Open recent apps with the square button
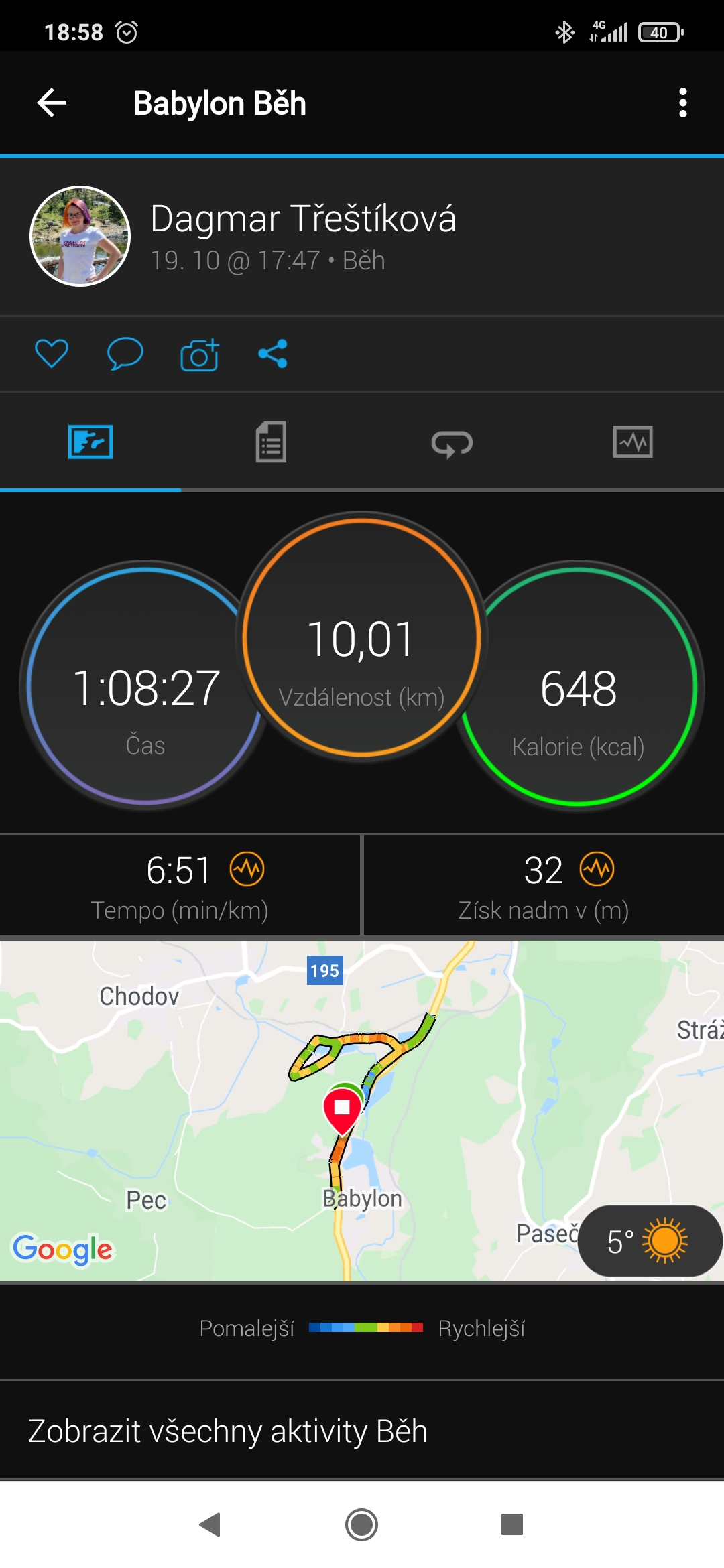This screenshot has width=724, height=1568. (x=512, y=1524)
